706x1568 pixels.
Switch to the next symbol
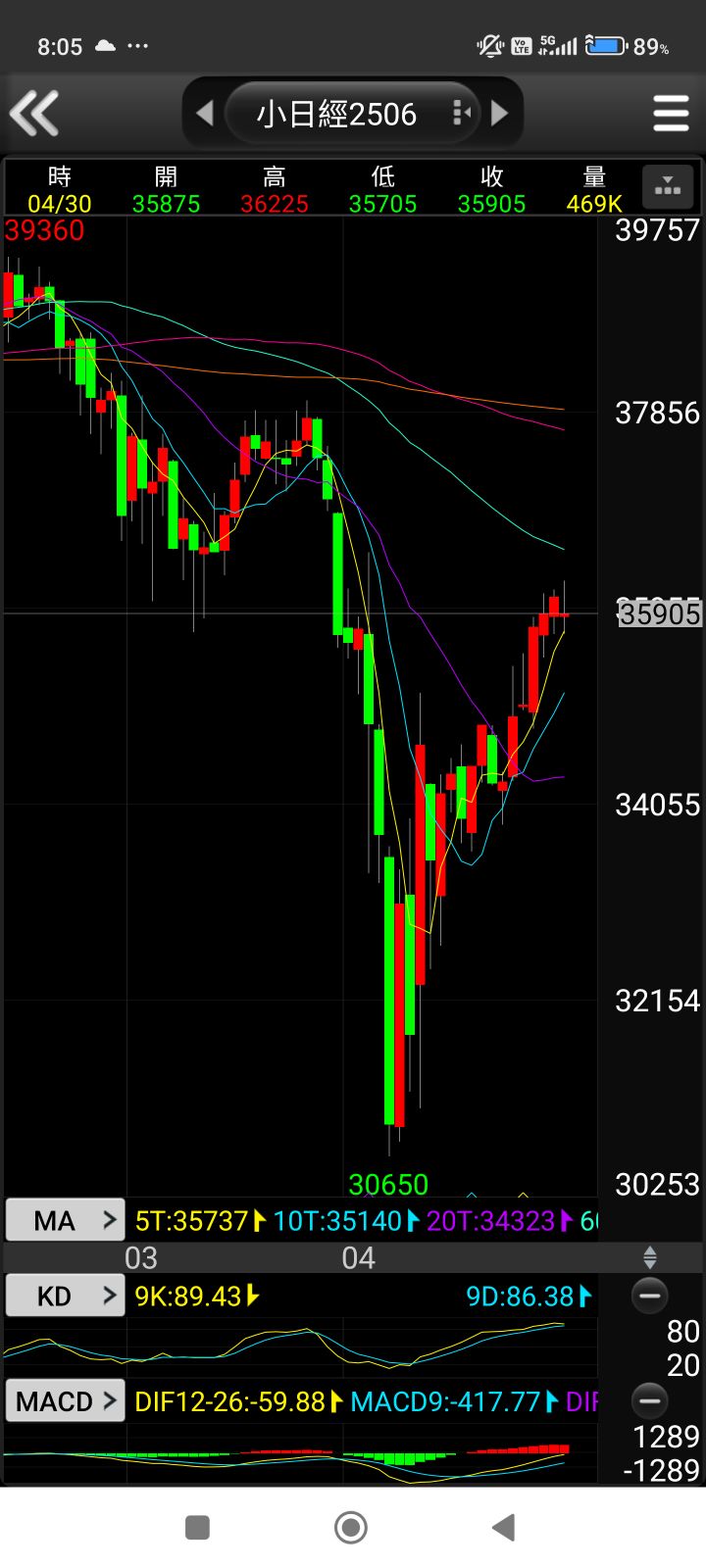(500, 114)
